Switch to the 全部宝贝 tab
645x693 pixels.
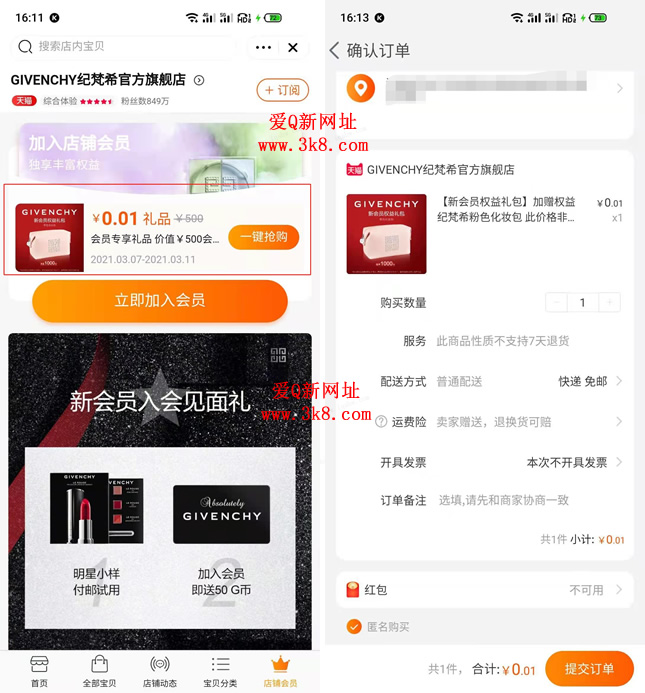coord(99,670)
